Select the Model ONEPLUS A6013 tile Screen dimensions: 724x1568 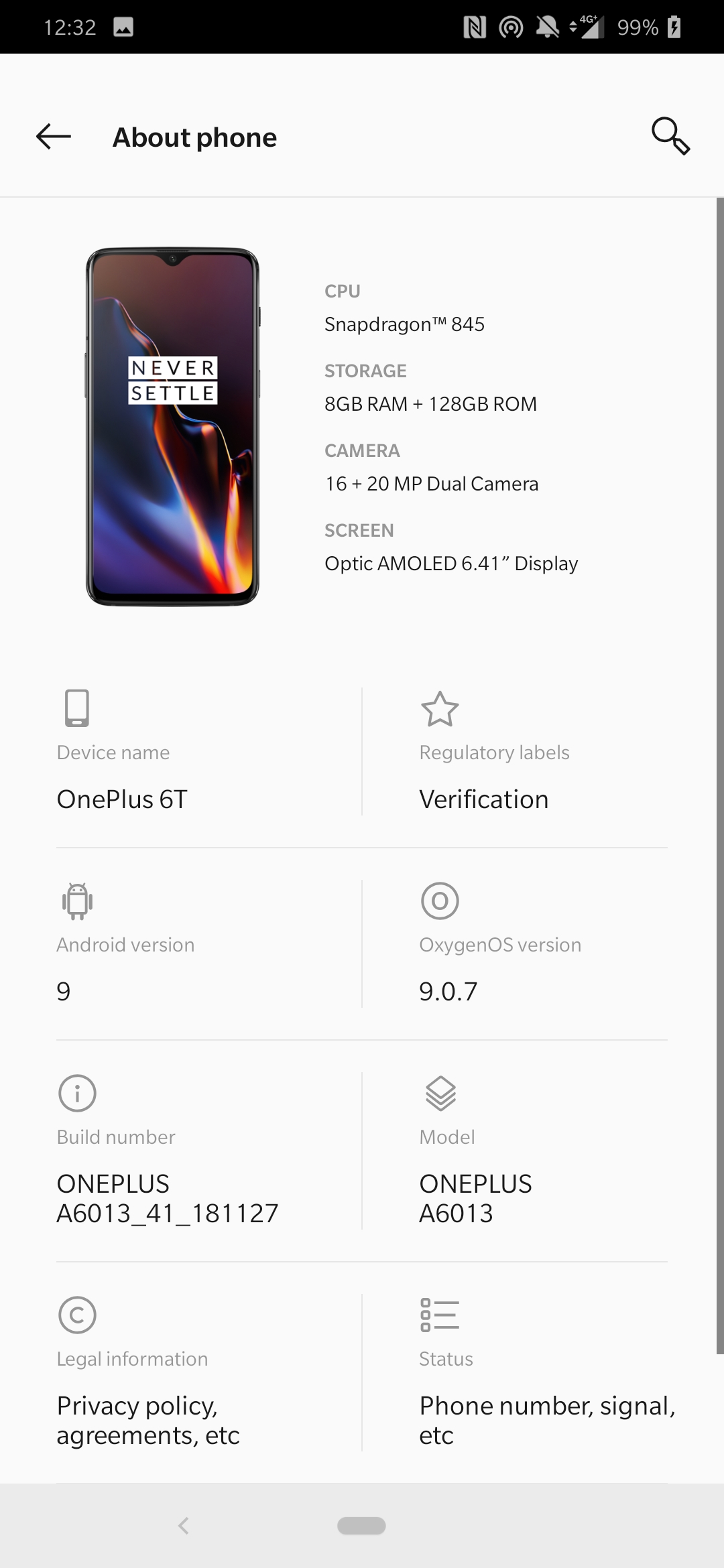point(544,1151)
